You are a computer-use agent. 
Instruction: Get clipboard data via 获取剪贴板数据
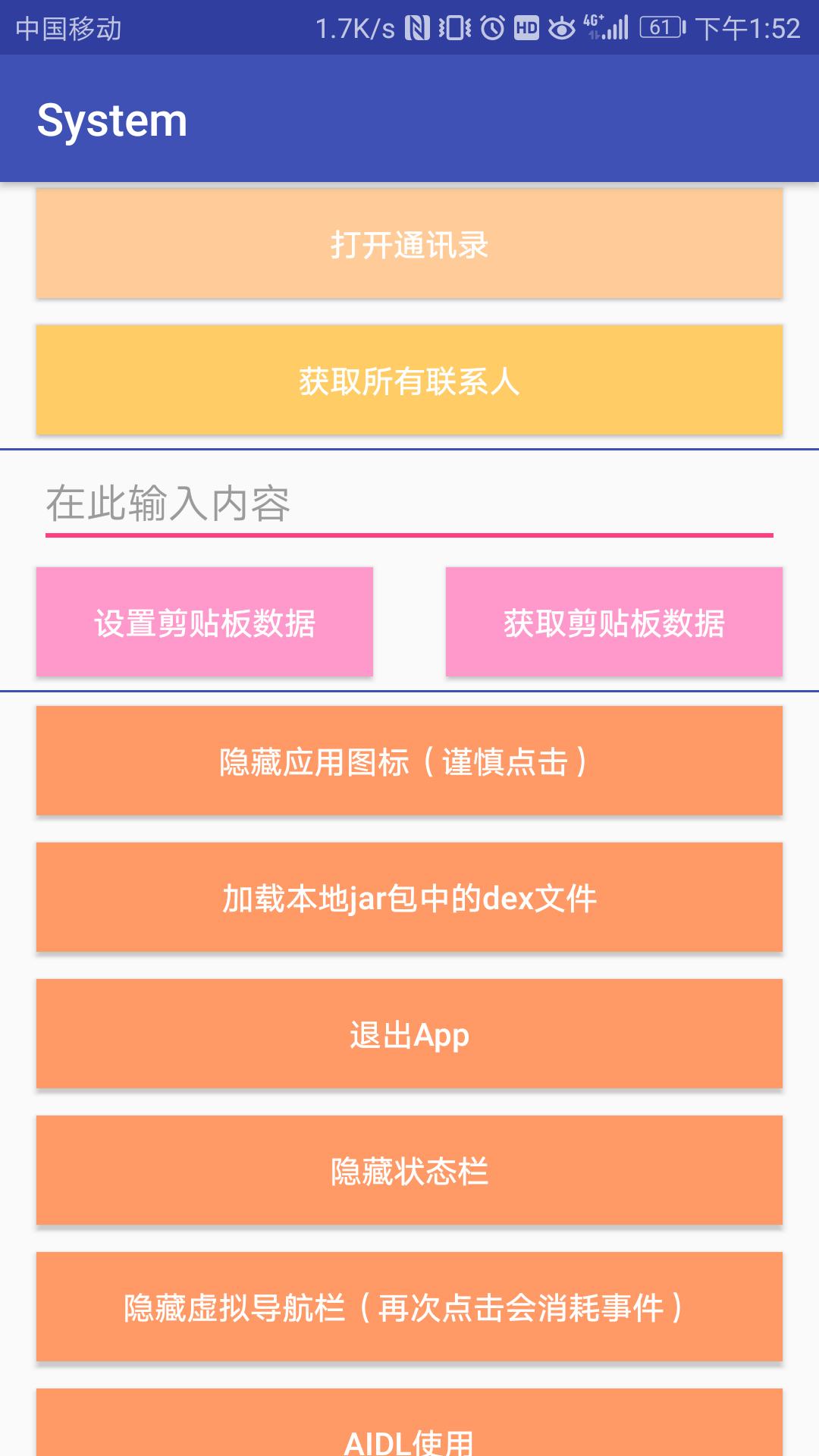tap(614, 622)
